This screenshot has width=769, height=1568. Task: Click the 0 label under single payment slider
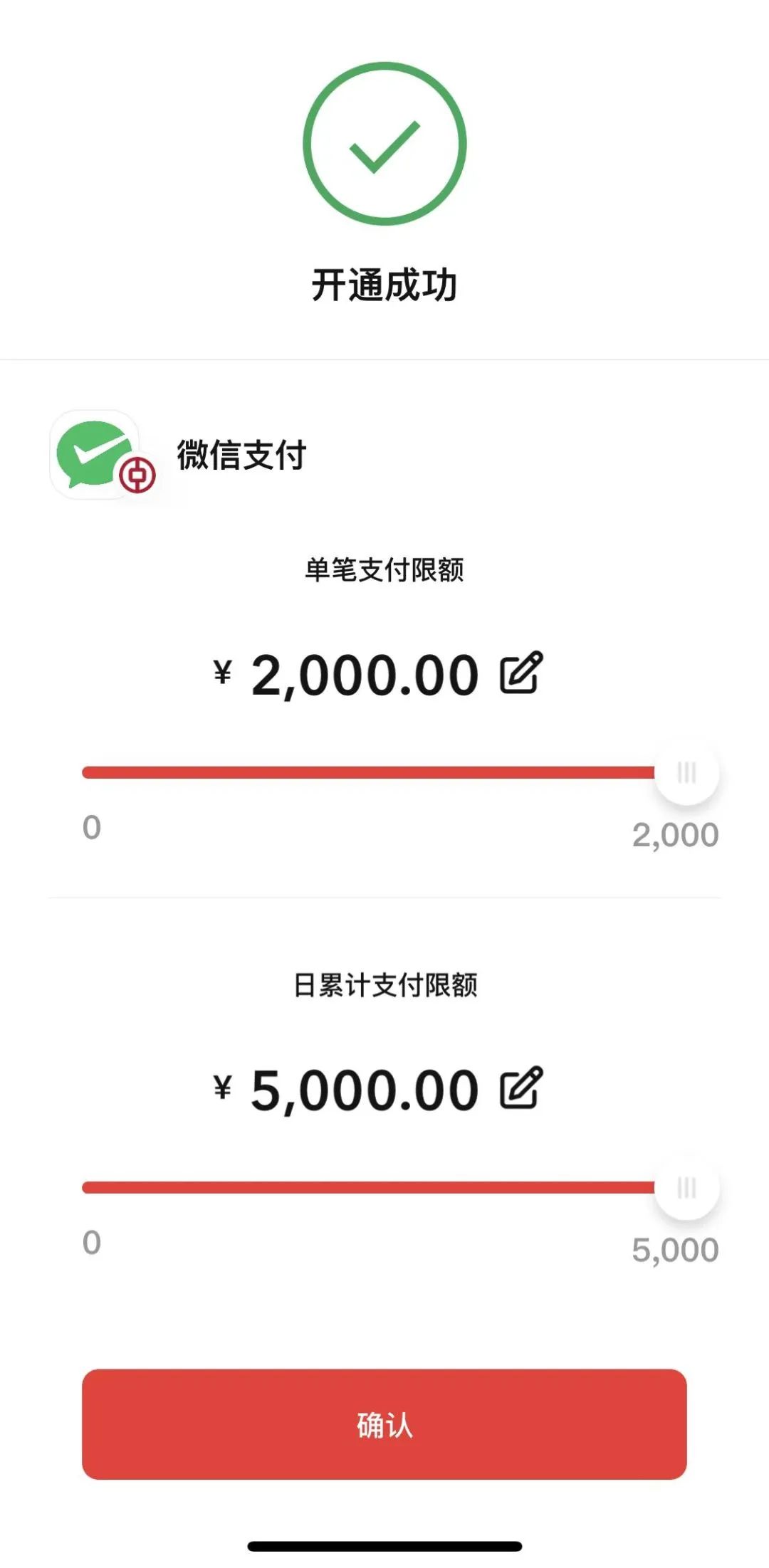point(90,828)
